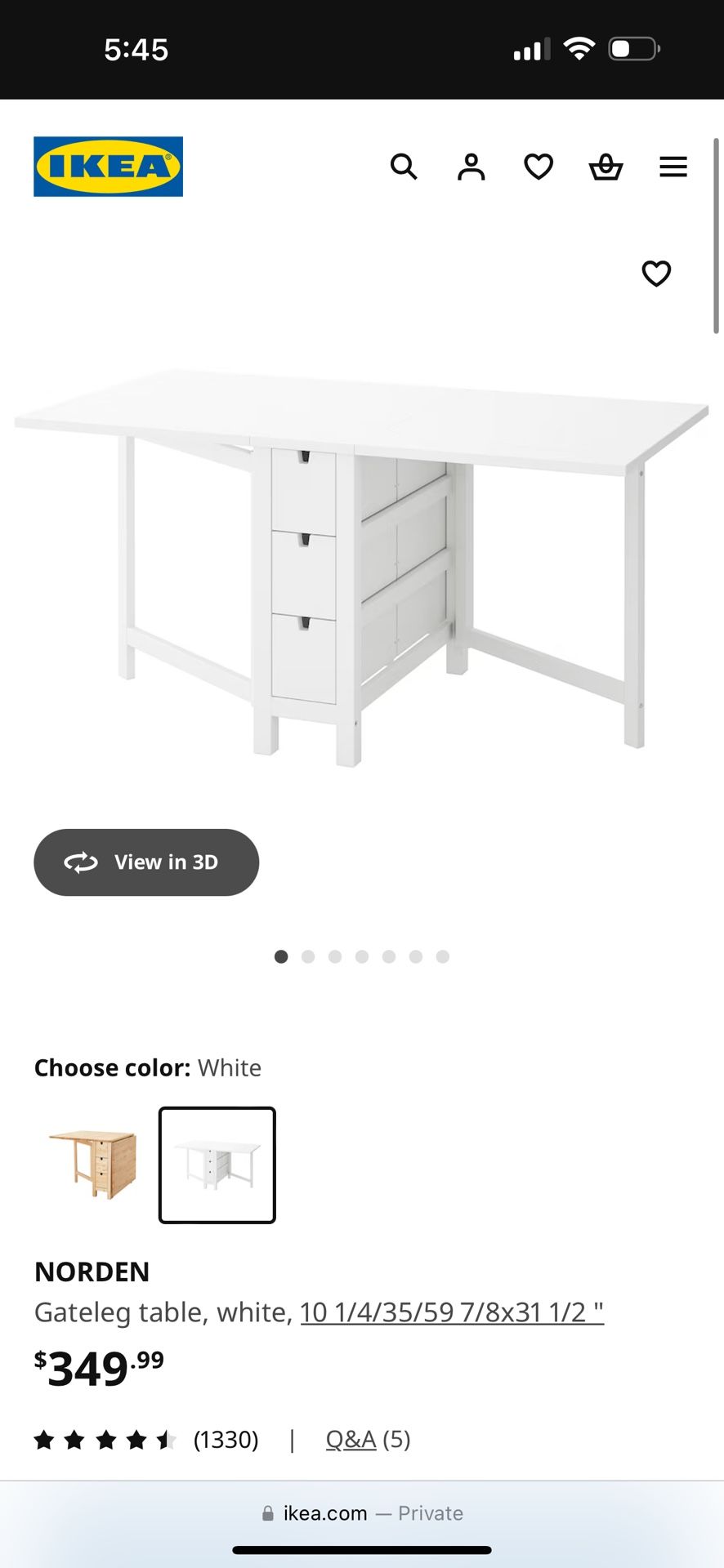Viewport: 724px width, 1568px height.
Task: Open the account profile icon
Action: coord(471,167)
